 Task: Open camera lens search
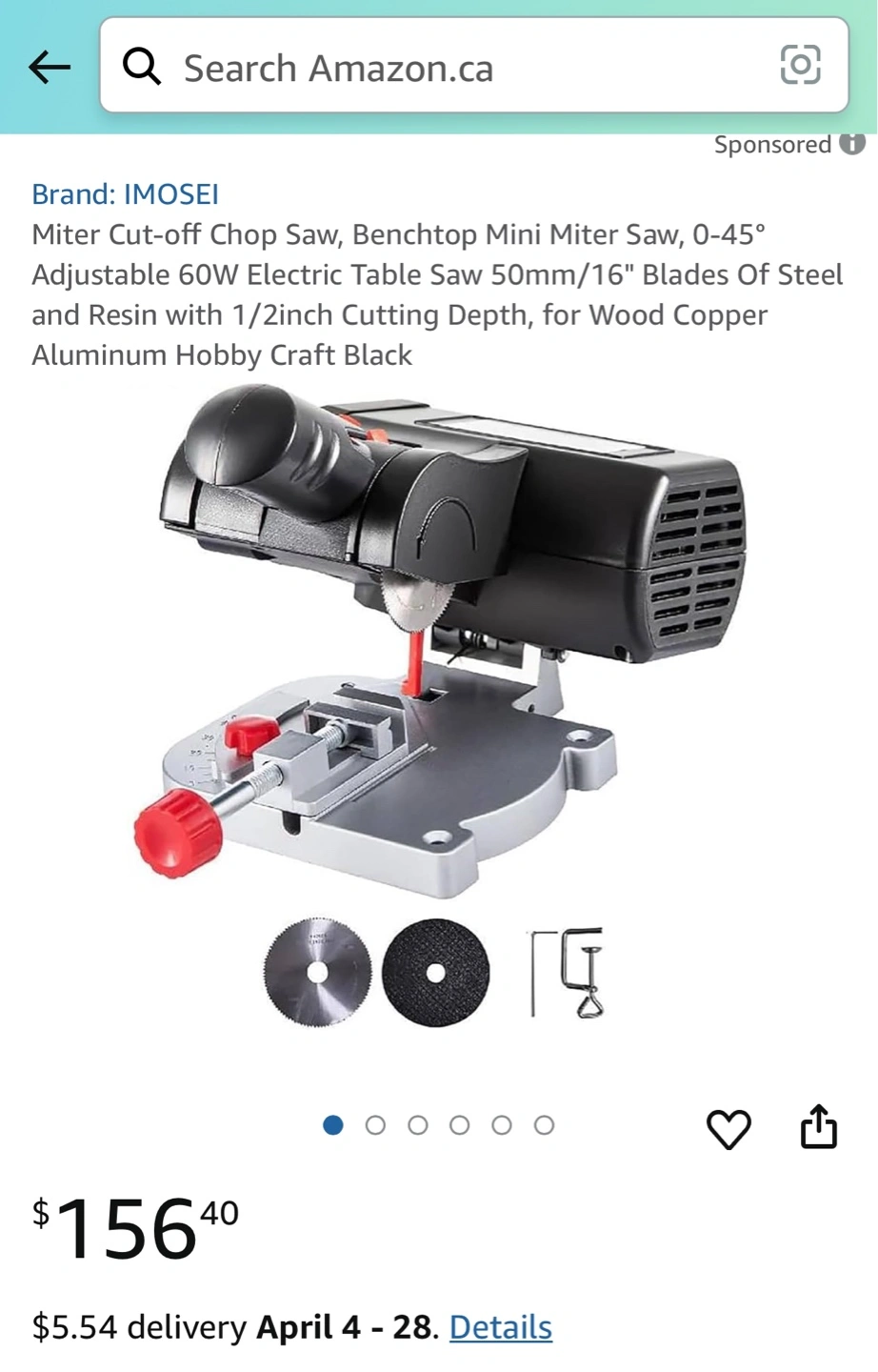click(x=800, y=66)
